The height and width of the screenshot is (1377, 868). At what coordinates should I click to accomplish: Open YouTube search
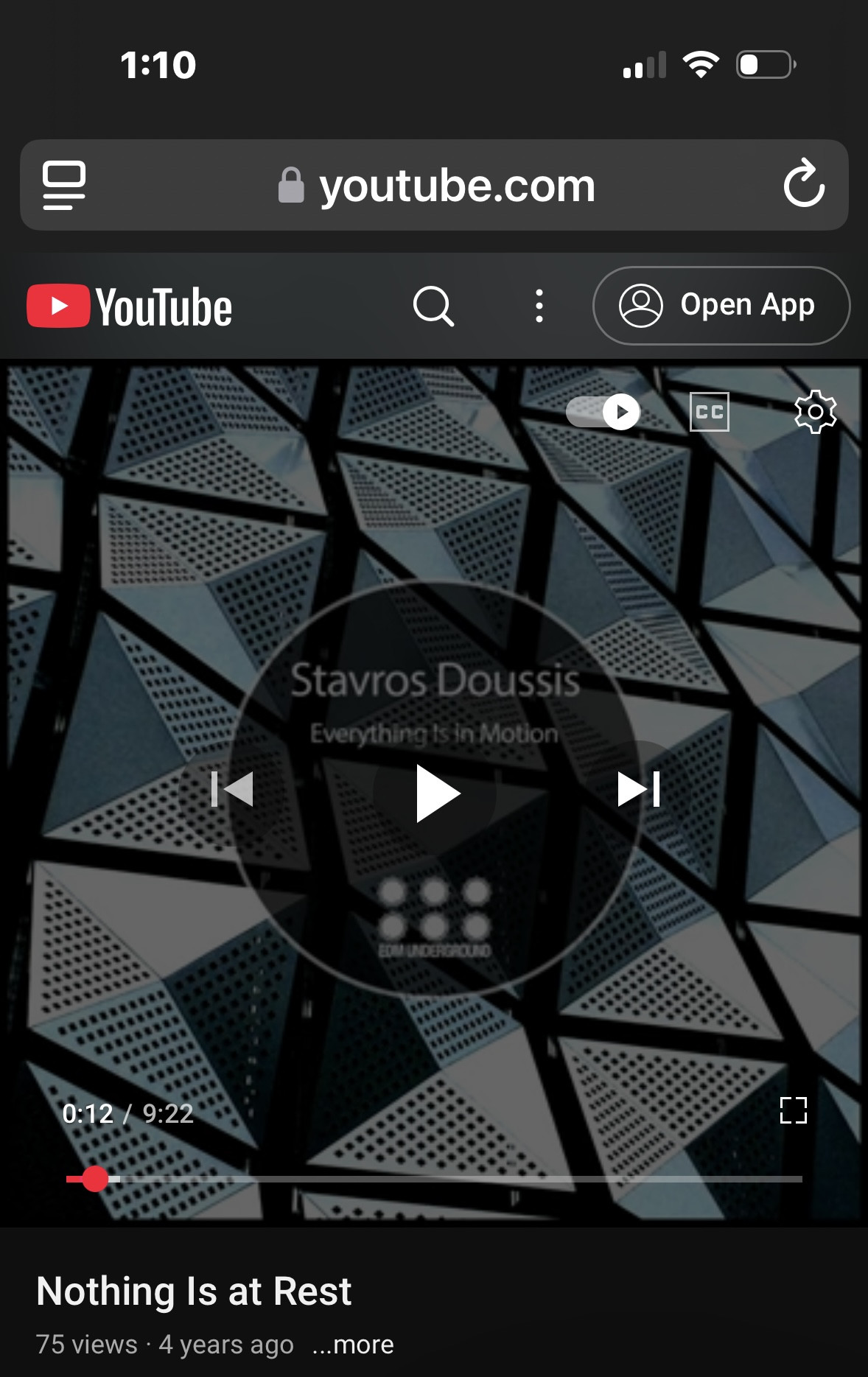click(x=433, y=306)
